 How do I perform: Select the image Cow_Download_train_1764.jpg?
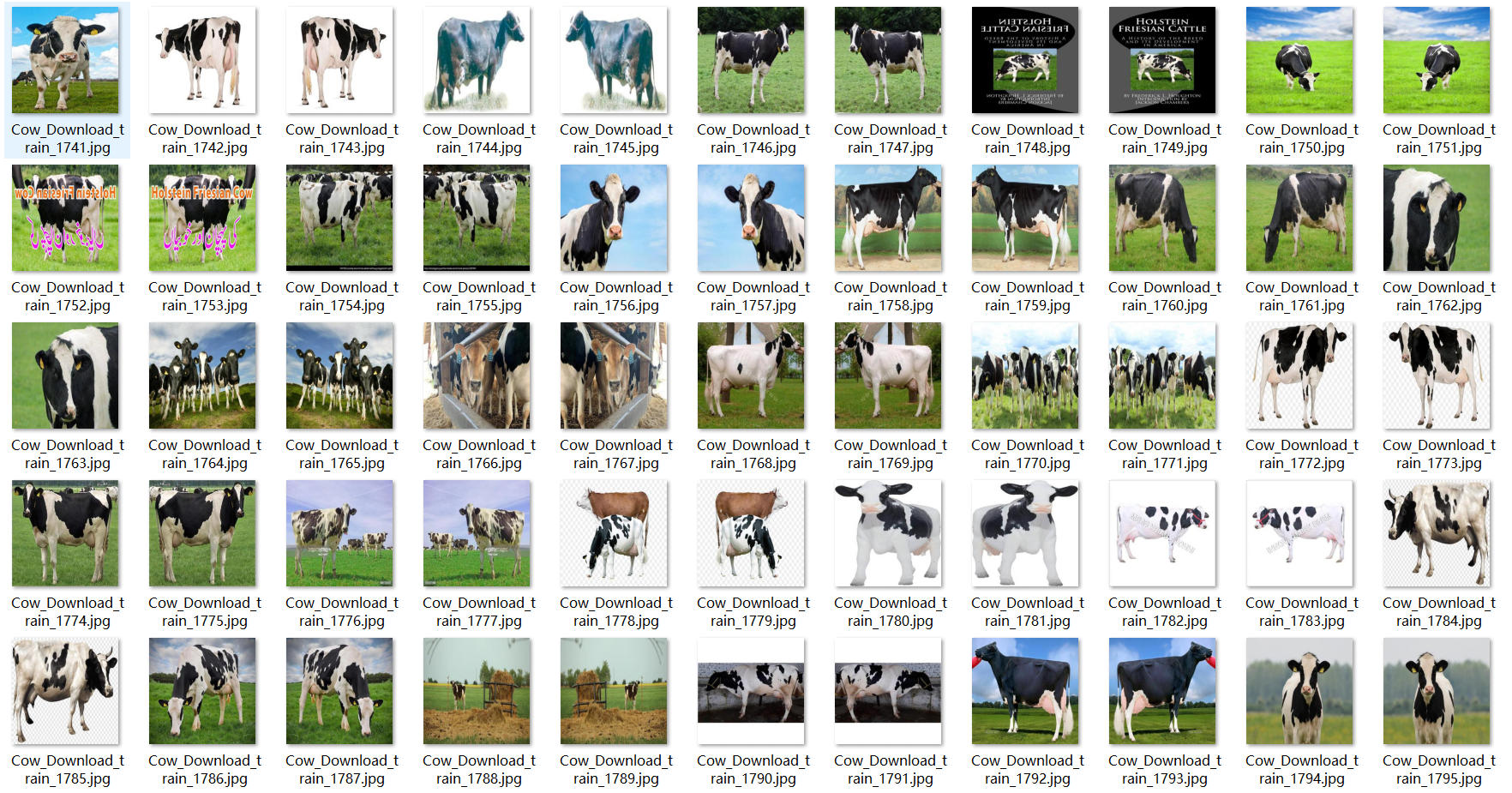(203, 375)
